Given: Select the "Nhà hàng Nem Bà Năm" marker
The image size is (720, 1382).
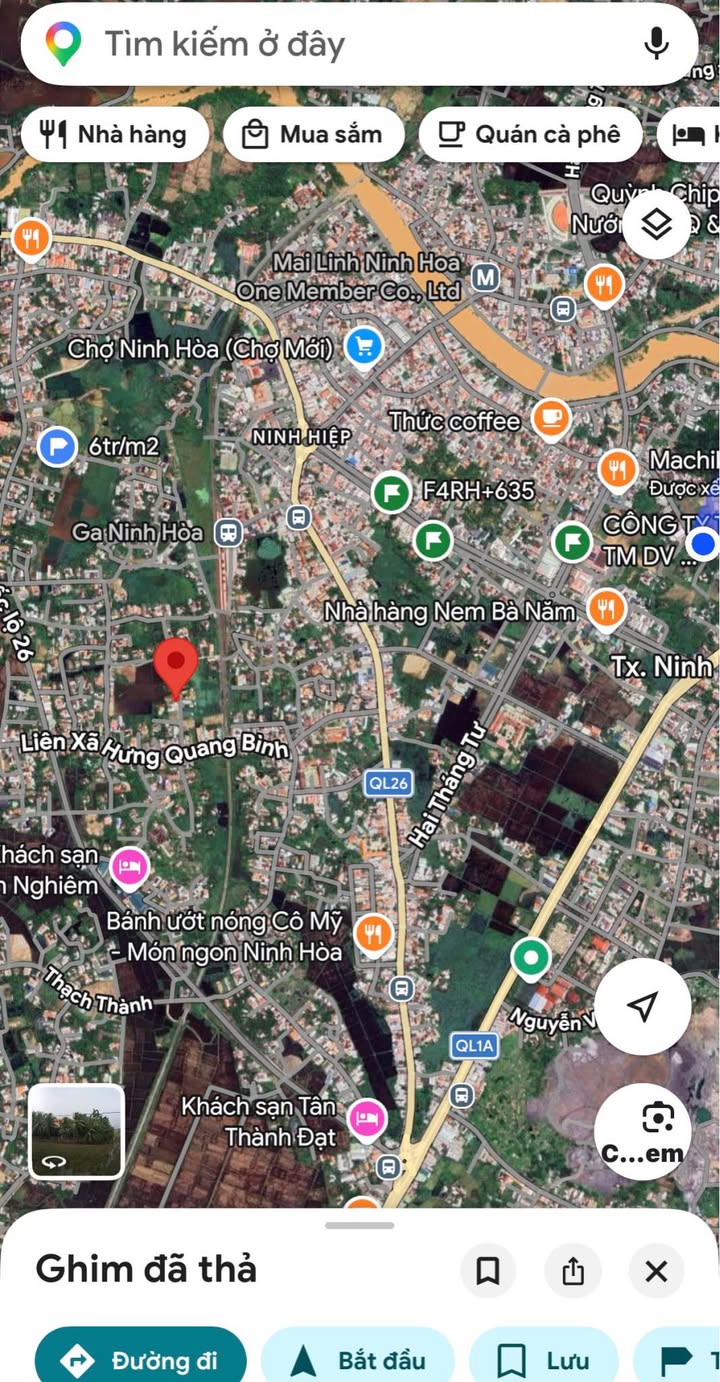Looking at the screenshot, I should (x=605, y=608).
